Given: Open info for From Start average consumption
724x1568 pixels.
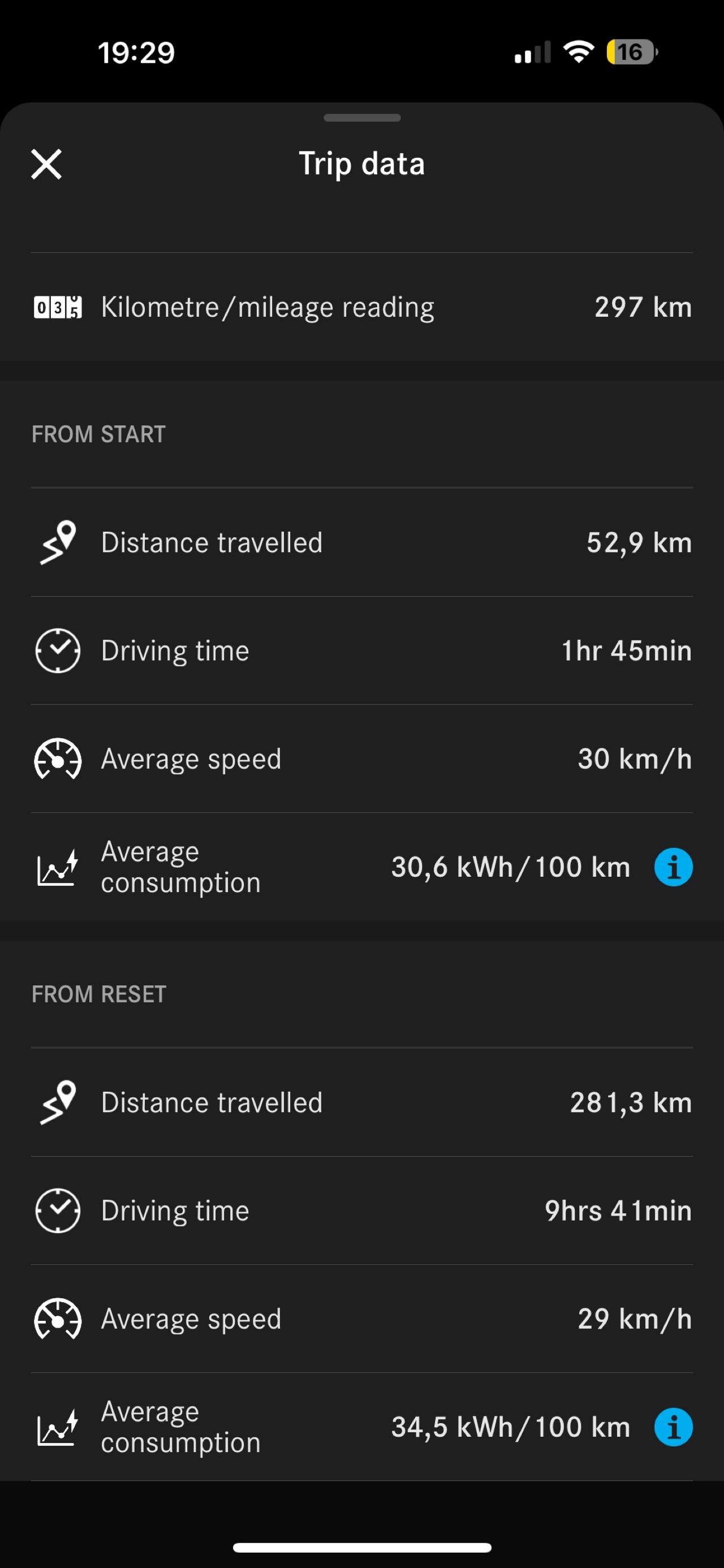Looking at the screenshot, I should [673, 867].
